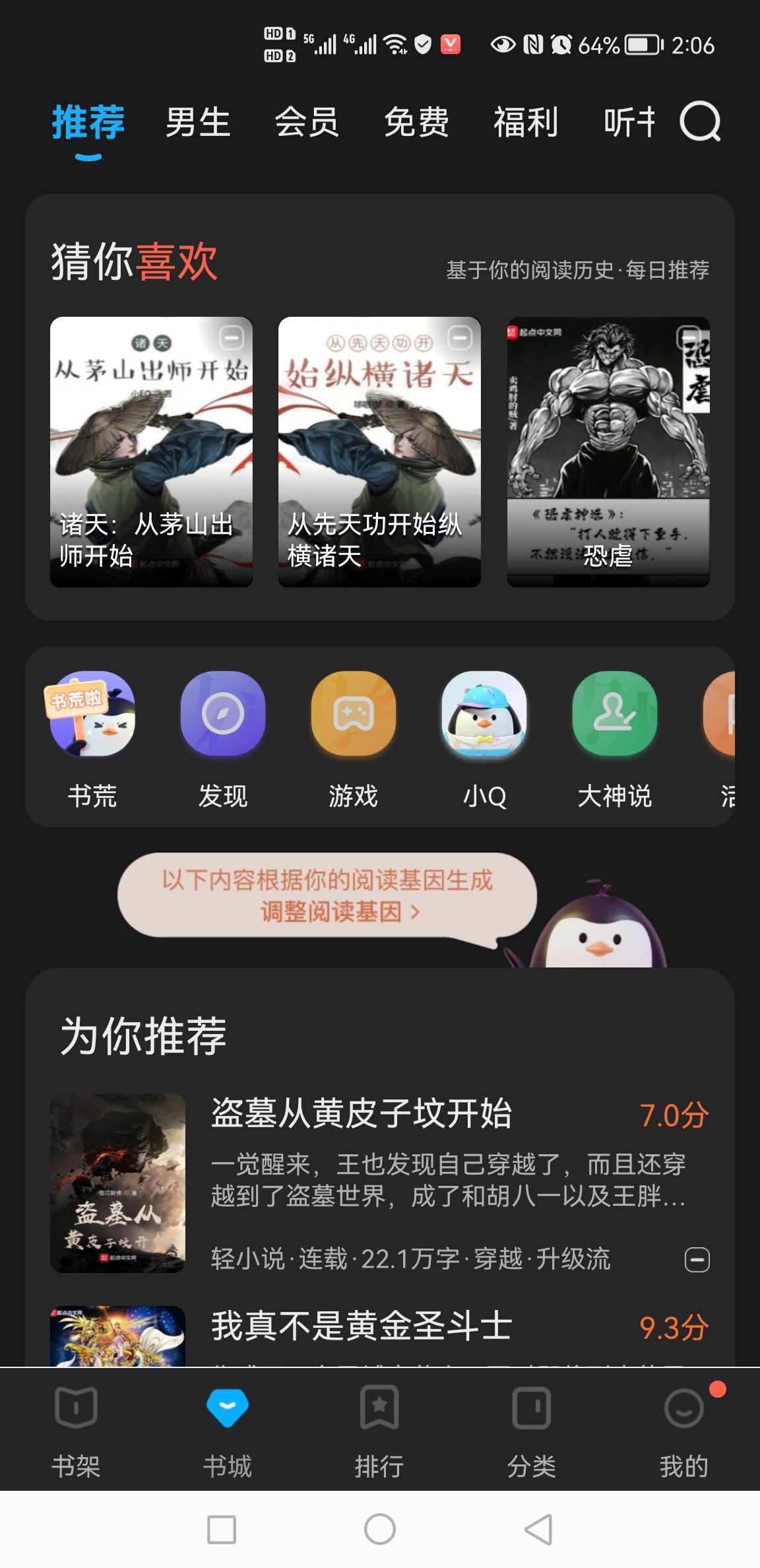
Task: Dismiss the 盗墓从黄皮子坟开始 recommendation
Action: [x=697, y=1260]
